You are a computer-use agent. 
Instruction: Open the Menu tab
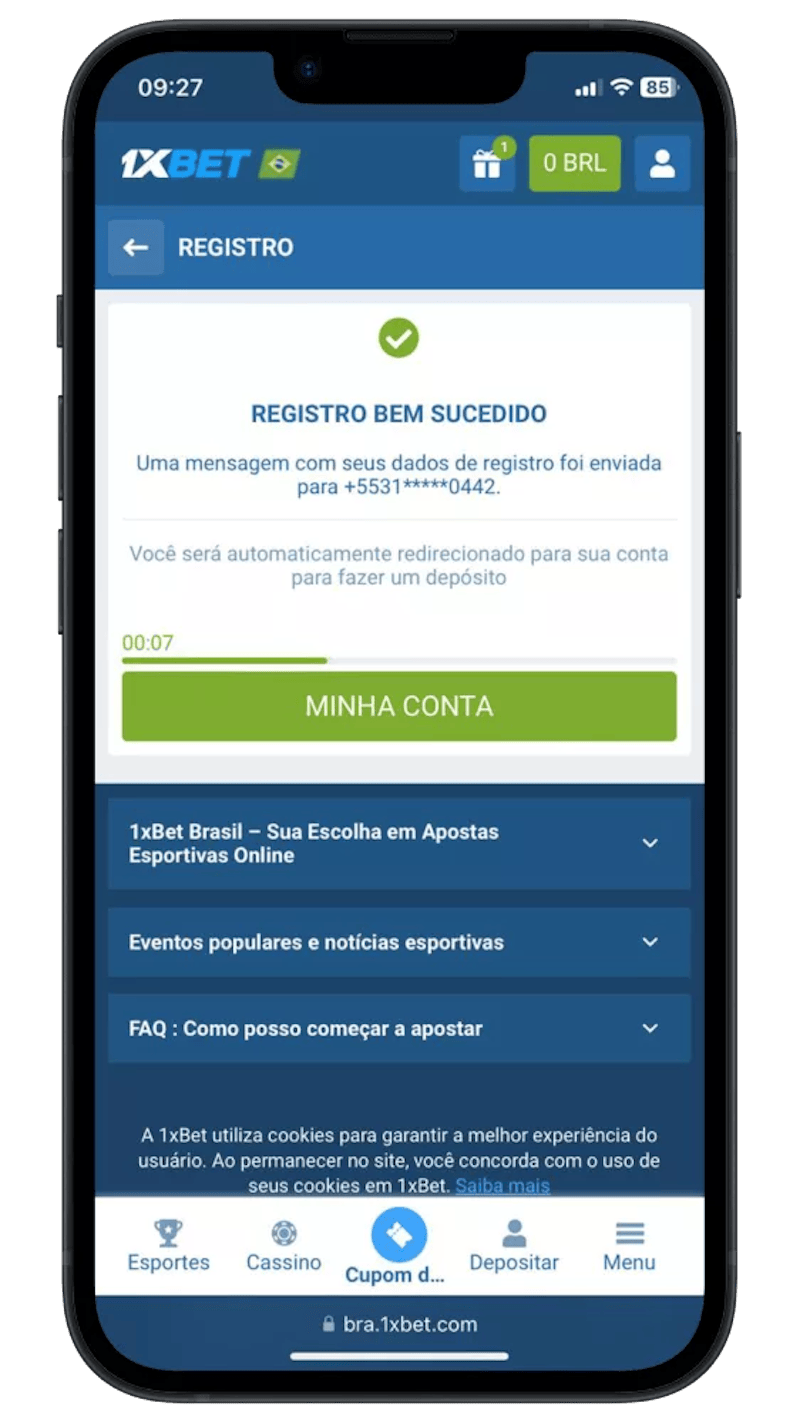(629, 1246)
